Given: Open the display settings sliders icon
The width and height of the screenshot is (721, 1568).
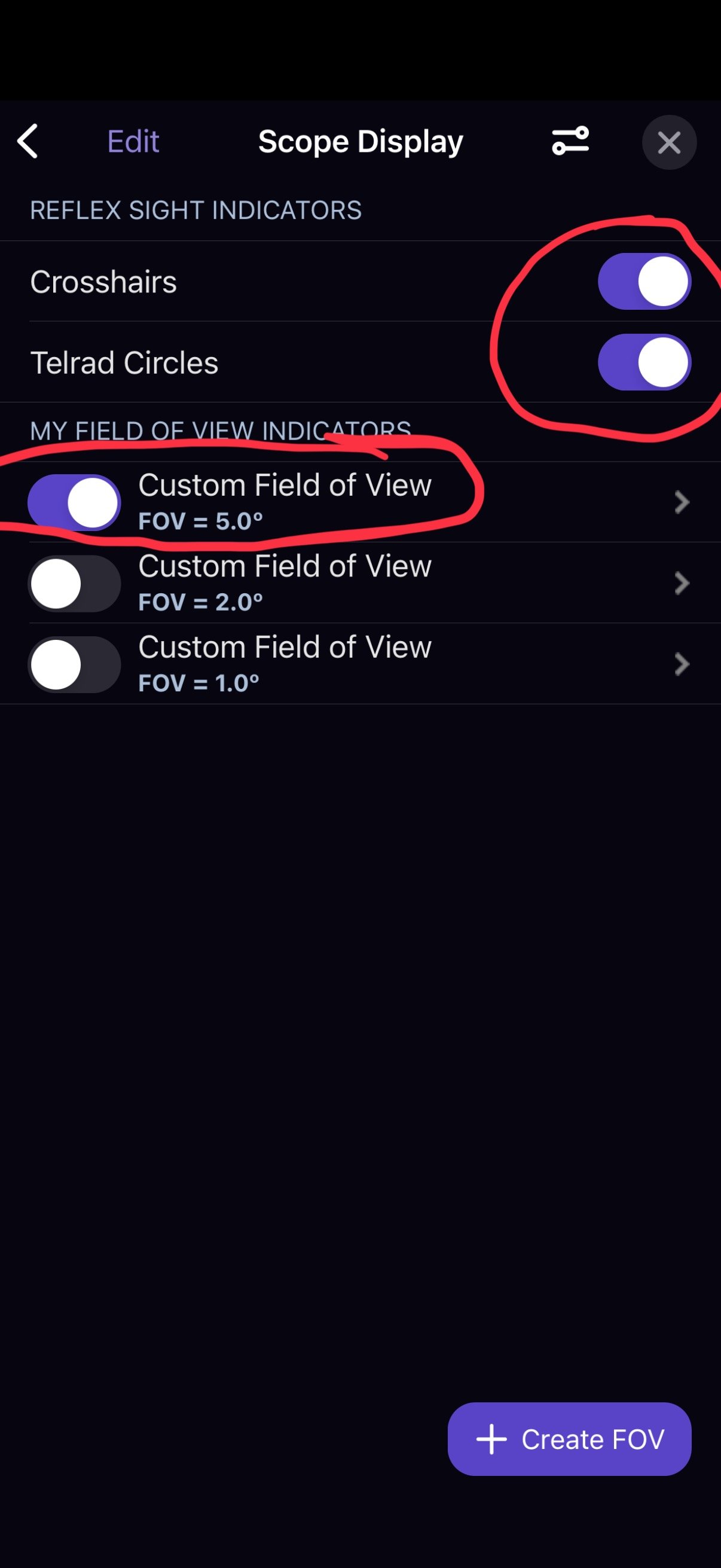Looking at the screenshot, I should tap(570, 141).
